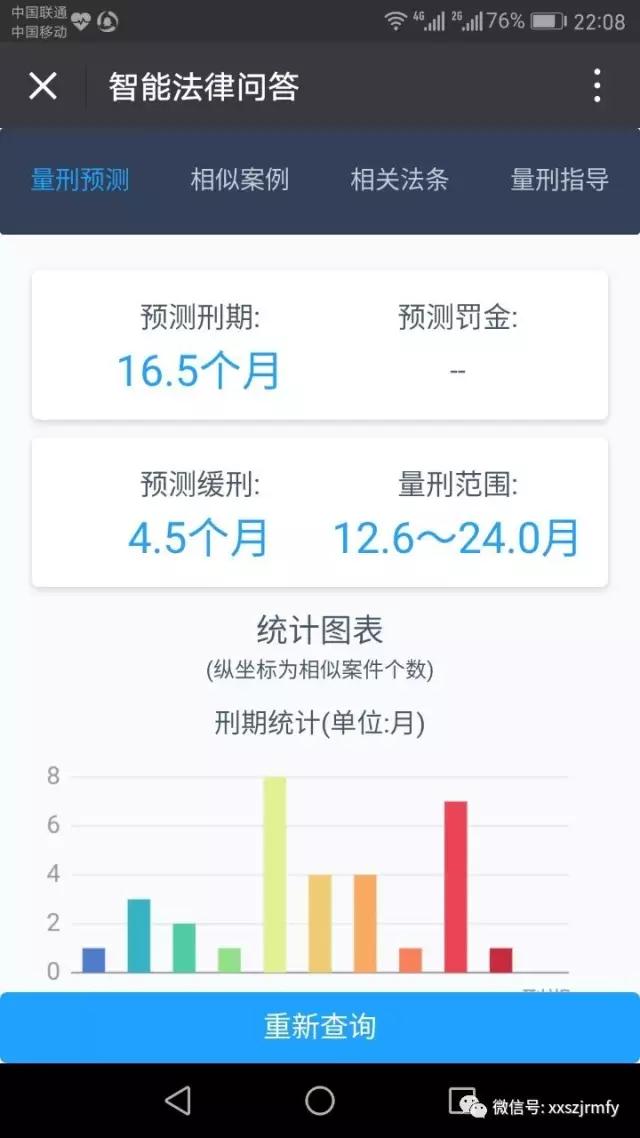Open the 相关法条 tab
640x1138 pixels.
pos(400,179)
